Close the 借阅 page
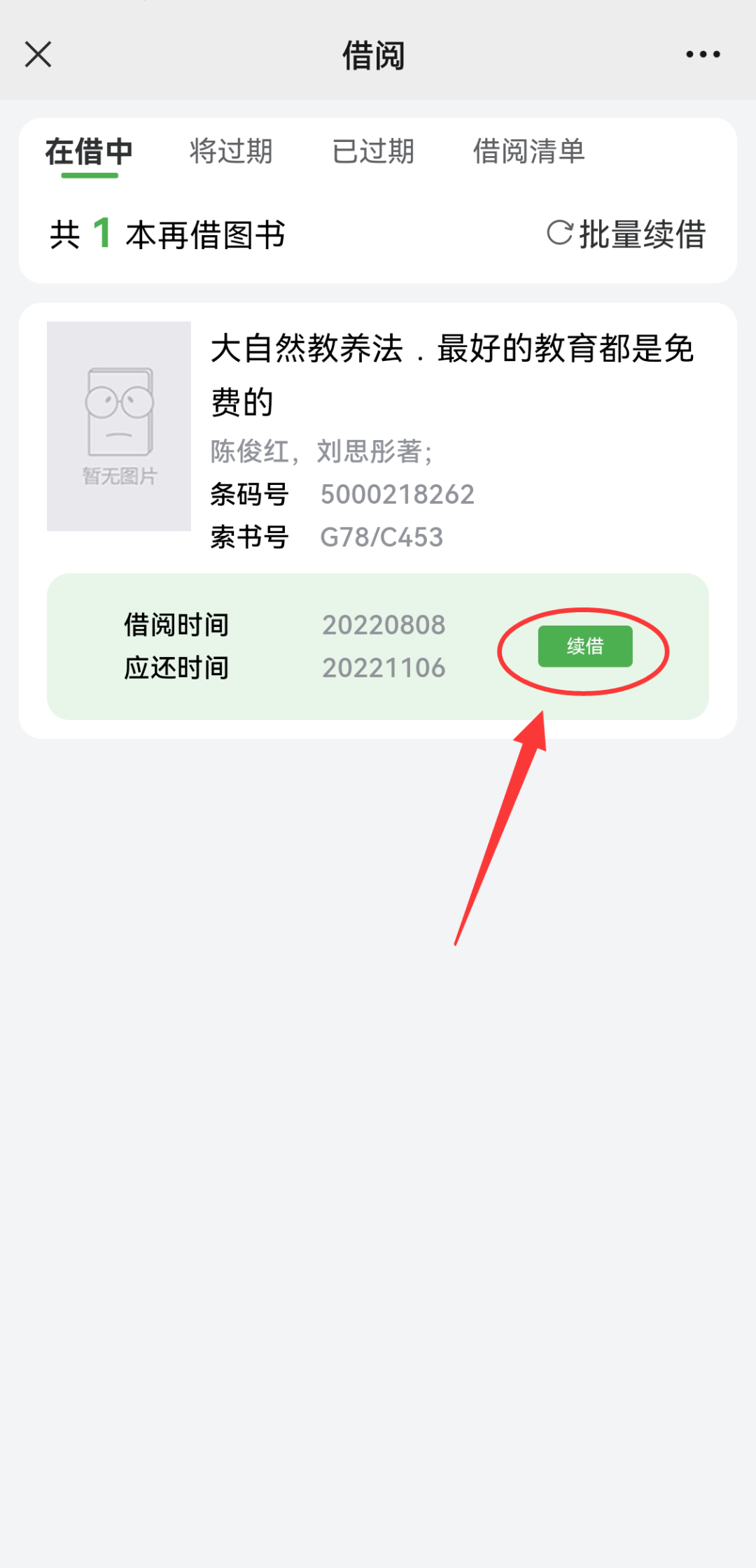 (x=38, y=55)
